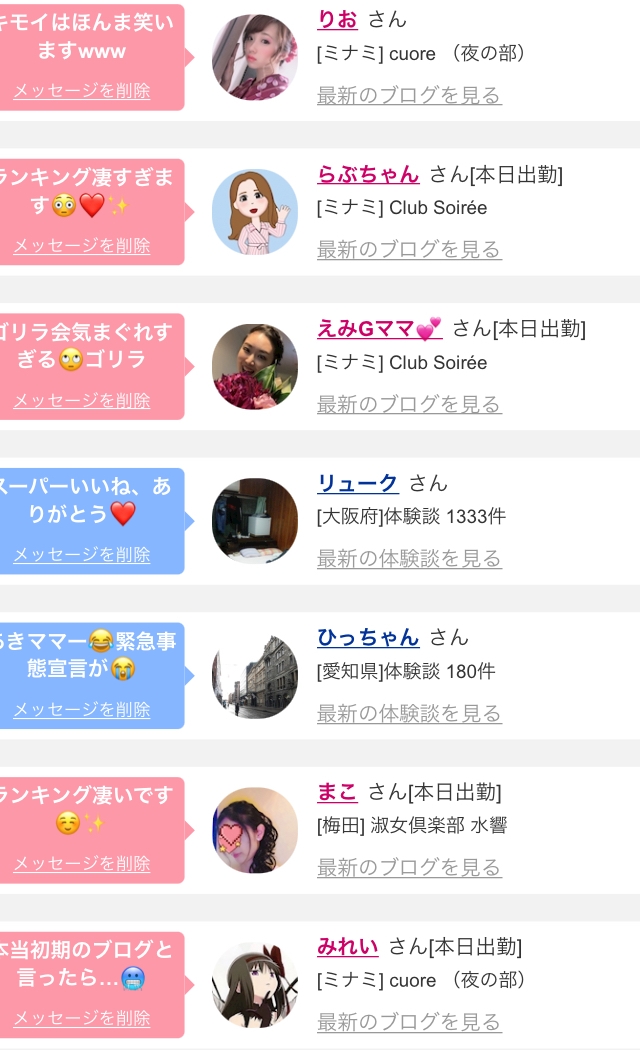The width and height of the screenshot is (640, 1050).
Task: Open ひっちゃん's profile name link
Action: tap(368, 637)
